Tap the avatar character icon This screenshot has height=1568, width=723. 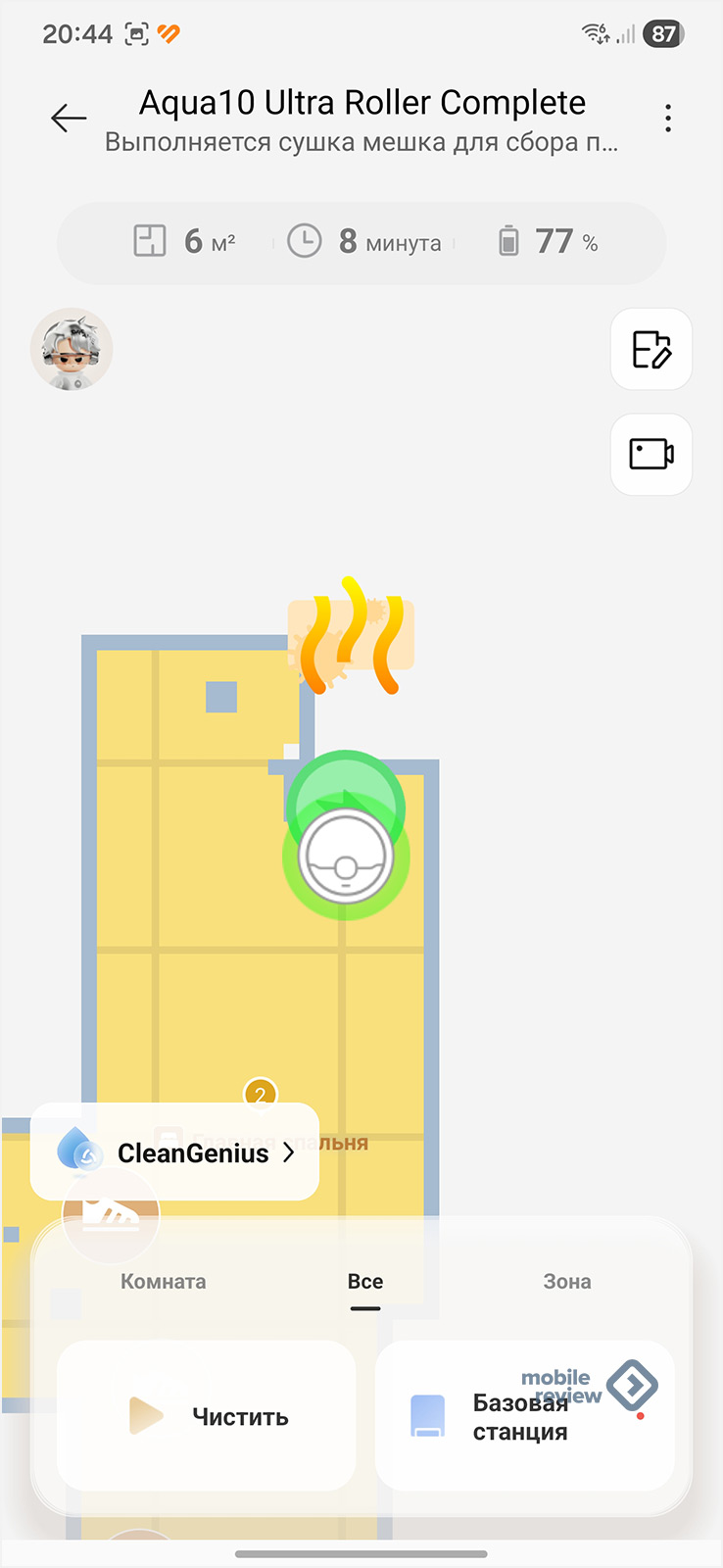[x=72, y=350]
